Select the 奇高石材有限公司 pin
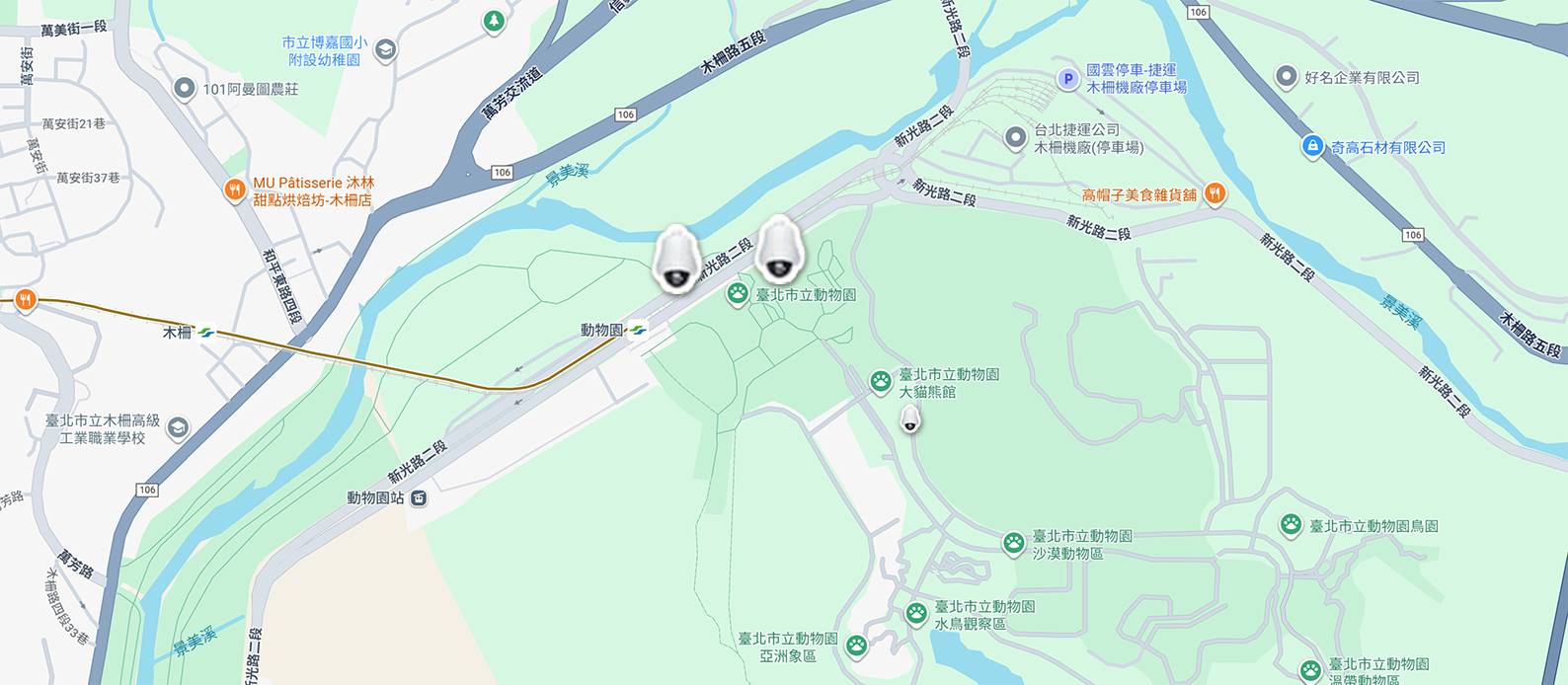The height and width of the screenshot is (685, 1568). (1311, 146)
